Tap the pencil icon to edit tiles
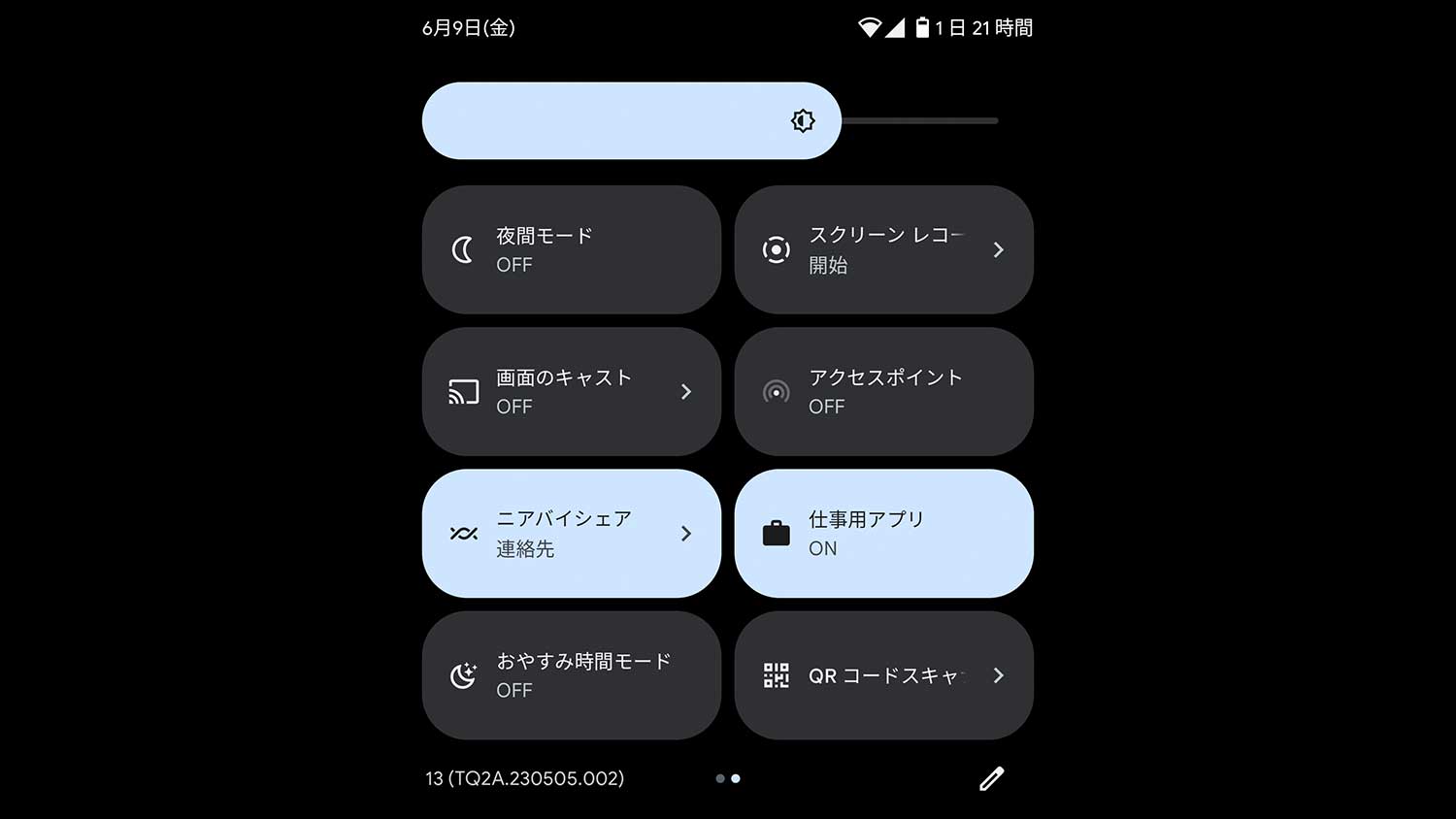The width and height of the screenshot is (1456, 819). pyautogui.click(x=991, y=778)
